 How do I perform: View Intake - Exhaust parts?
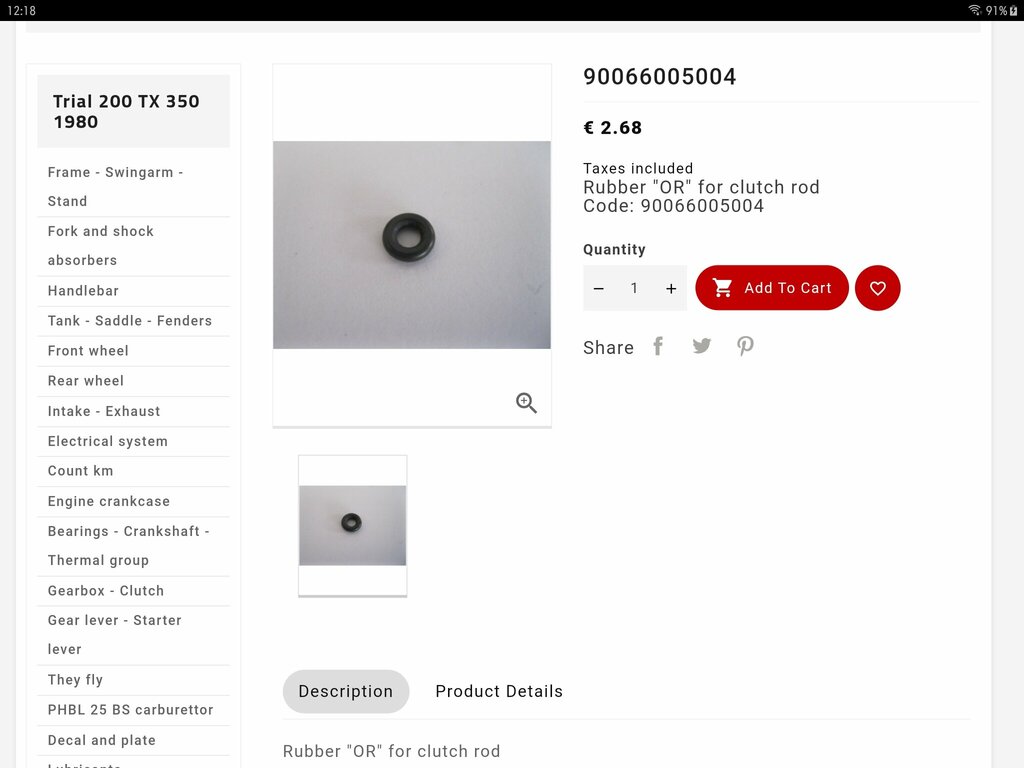(x=104, y=411)
